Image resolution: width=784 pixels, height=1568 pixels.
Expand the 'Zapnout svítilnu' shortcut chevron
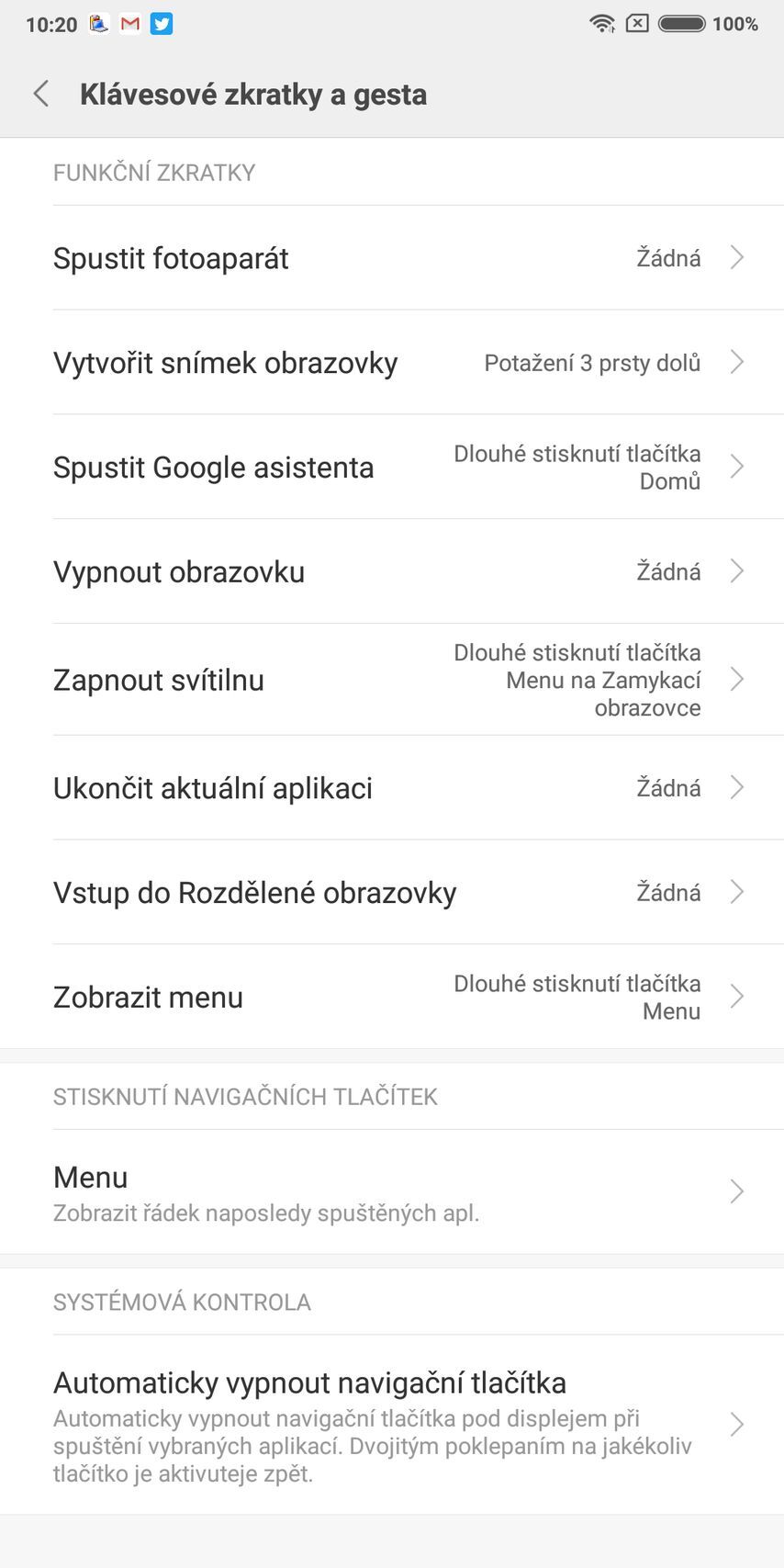pos(737,680)
